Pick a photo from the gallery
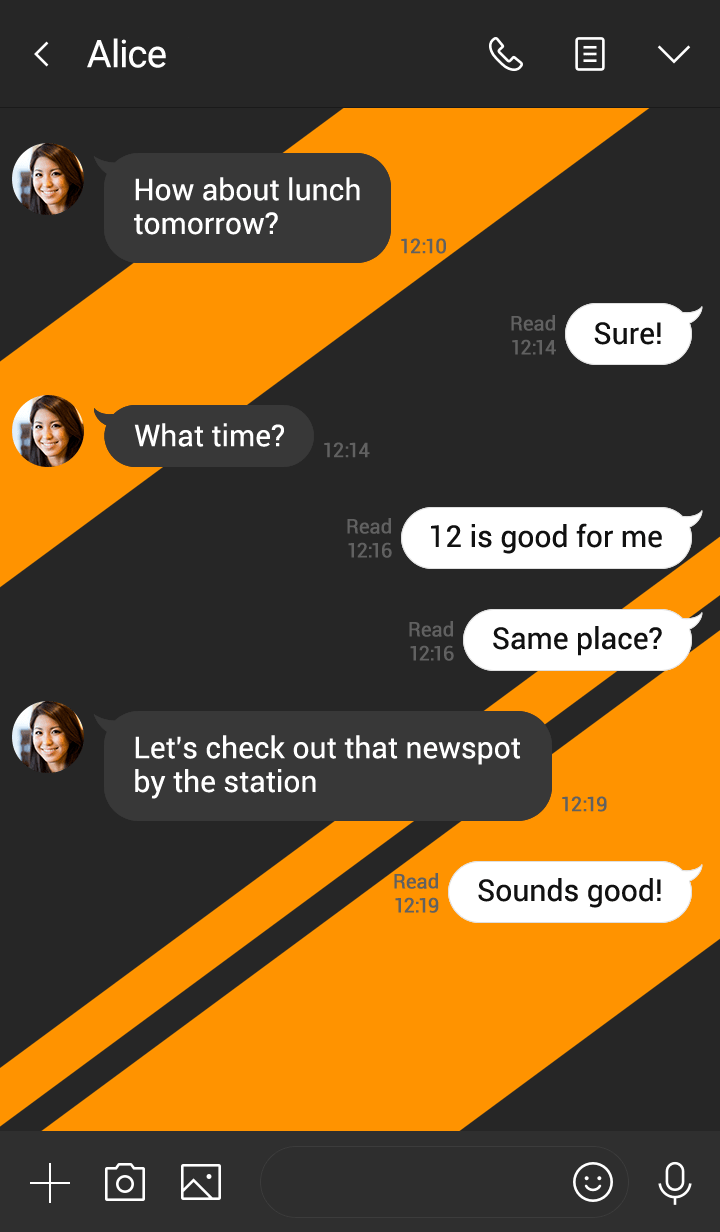The image size is (720, 1232). click(201, 1183)
